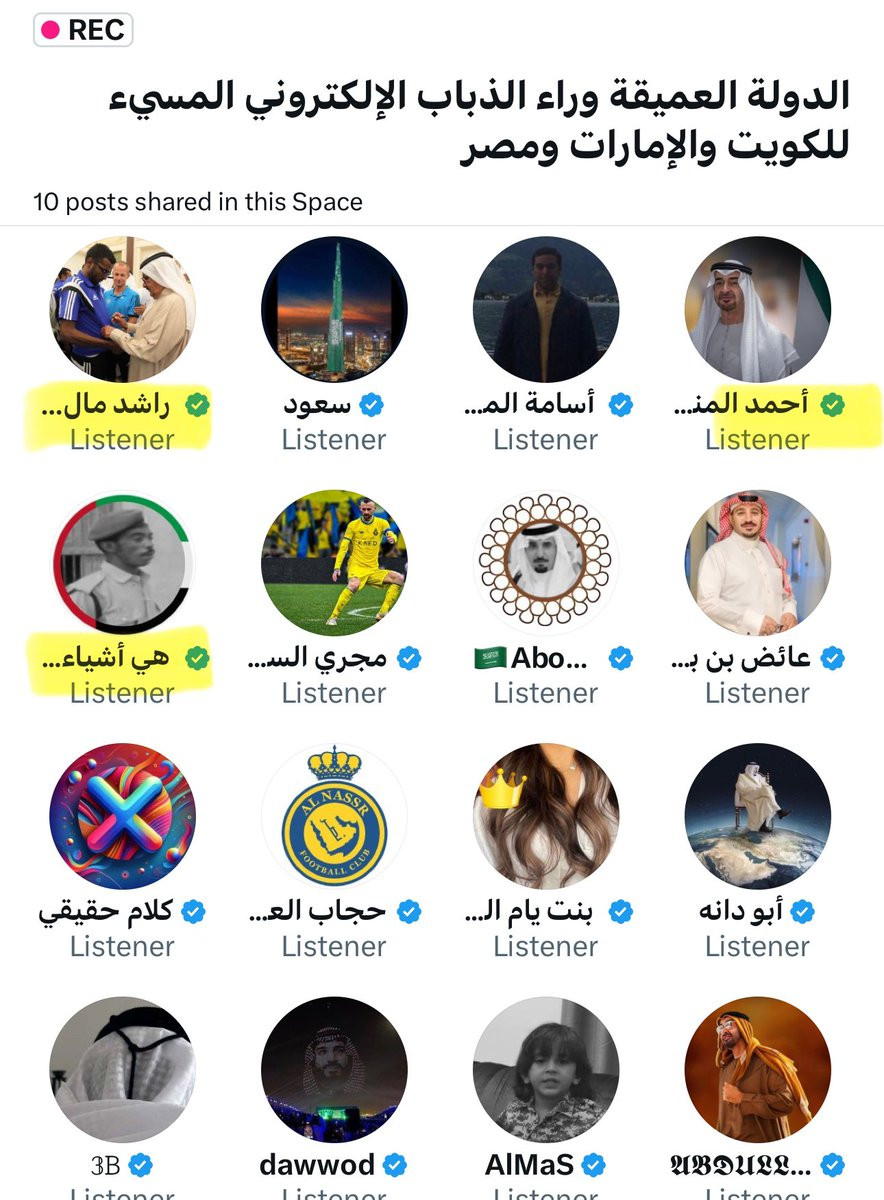Open listener أسامة profile
The image size is (884, 1200).
546,310
